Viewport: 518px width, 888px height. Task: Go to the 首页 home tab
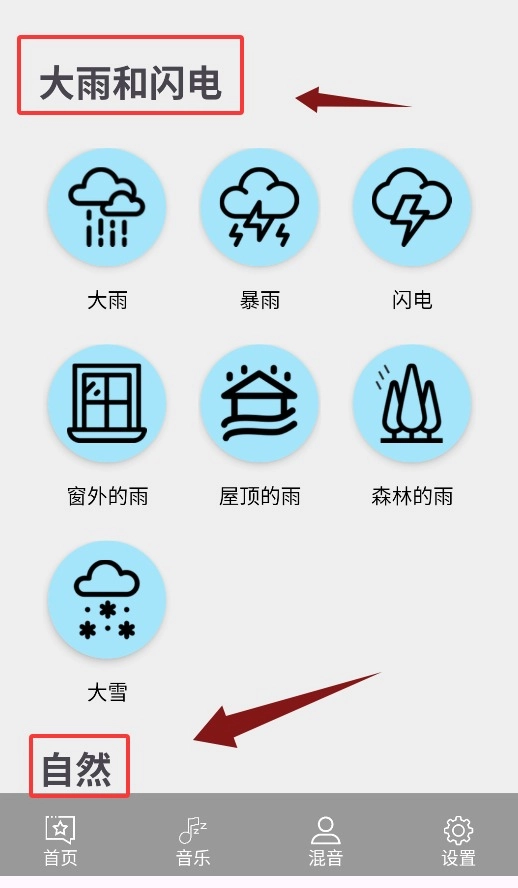click(x=61, y=842)
